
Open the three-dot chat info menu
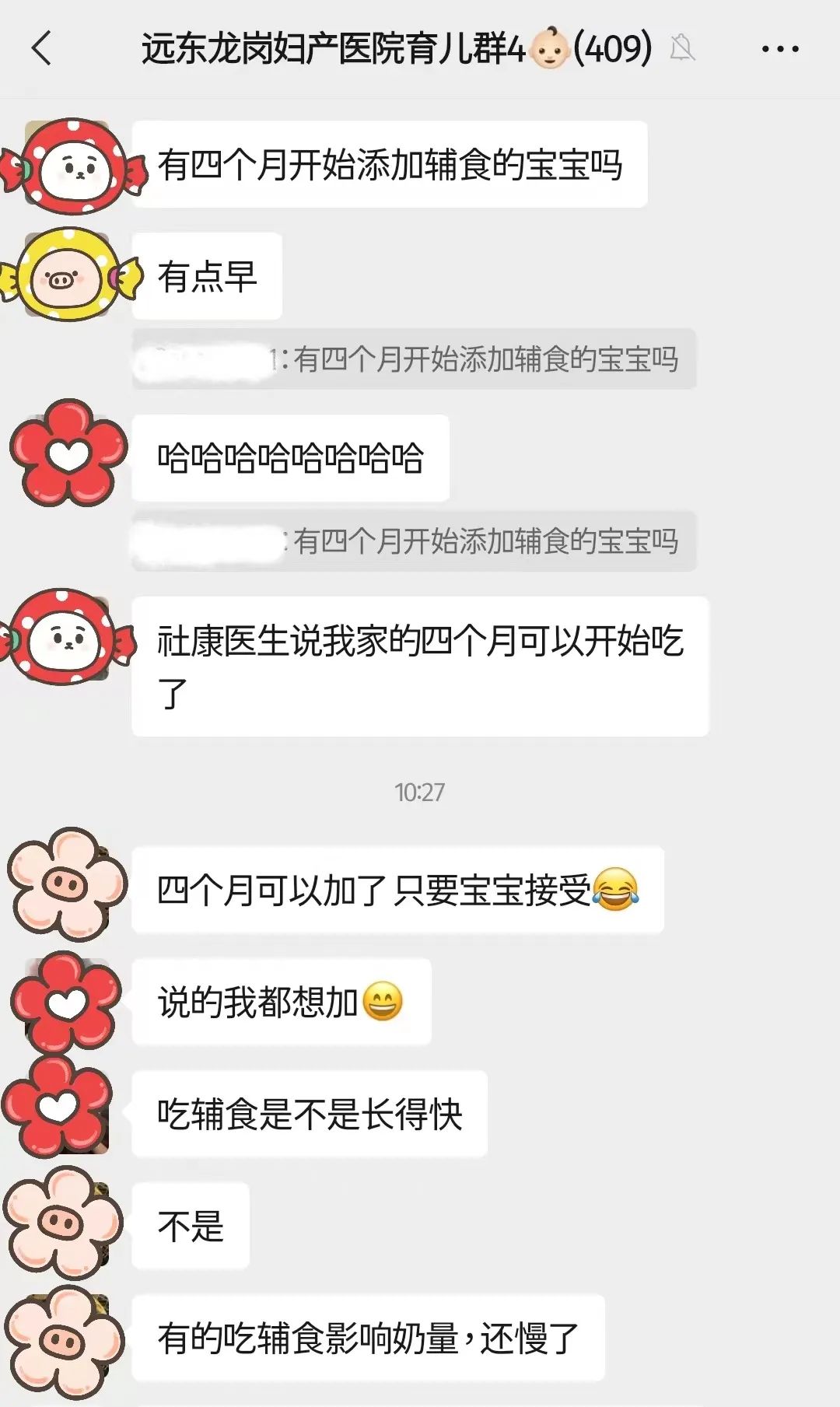(779, 49)
